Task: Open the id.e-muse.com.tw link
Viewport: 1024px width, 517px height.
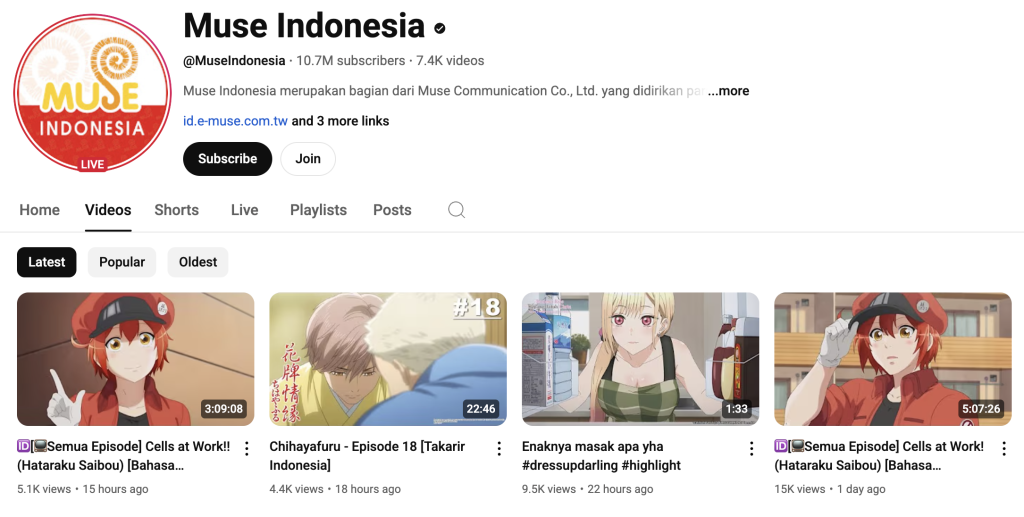Action: tap(235, 121)
